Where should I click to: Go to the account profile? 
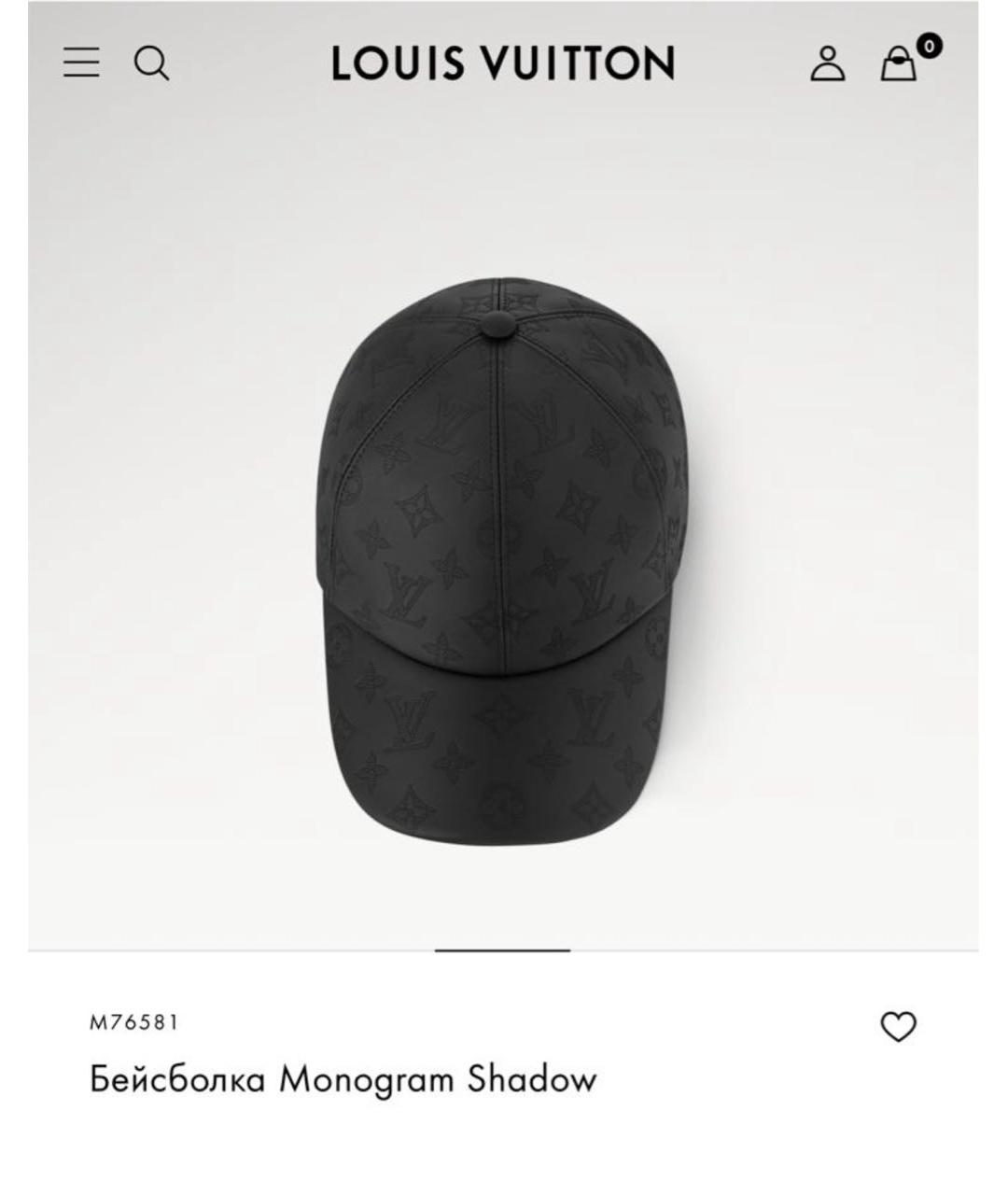pos(827,63)
